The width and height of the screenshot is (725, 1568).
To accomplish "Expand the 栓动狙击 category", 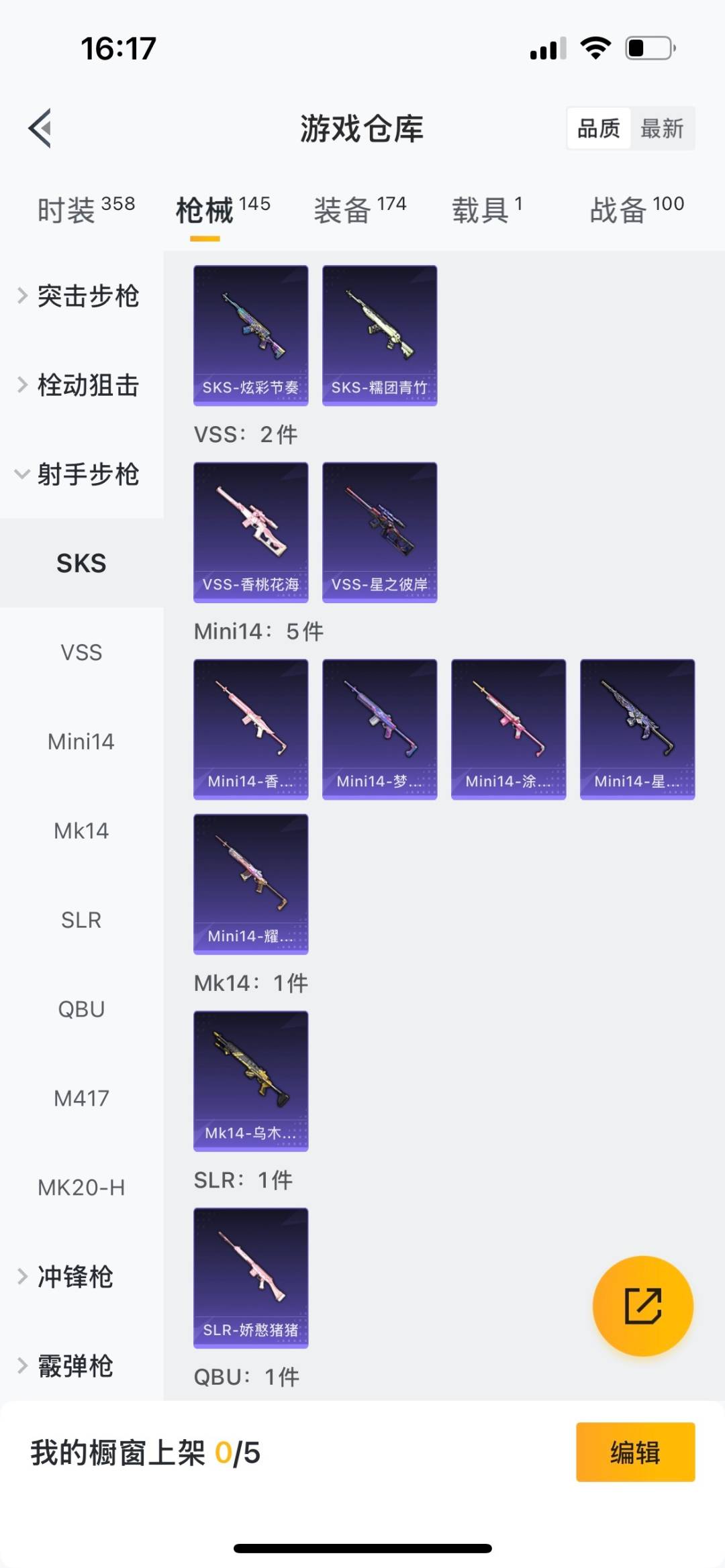I will tap(78, 385).
